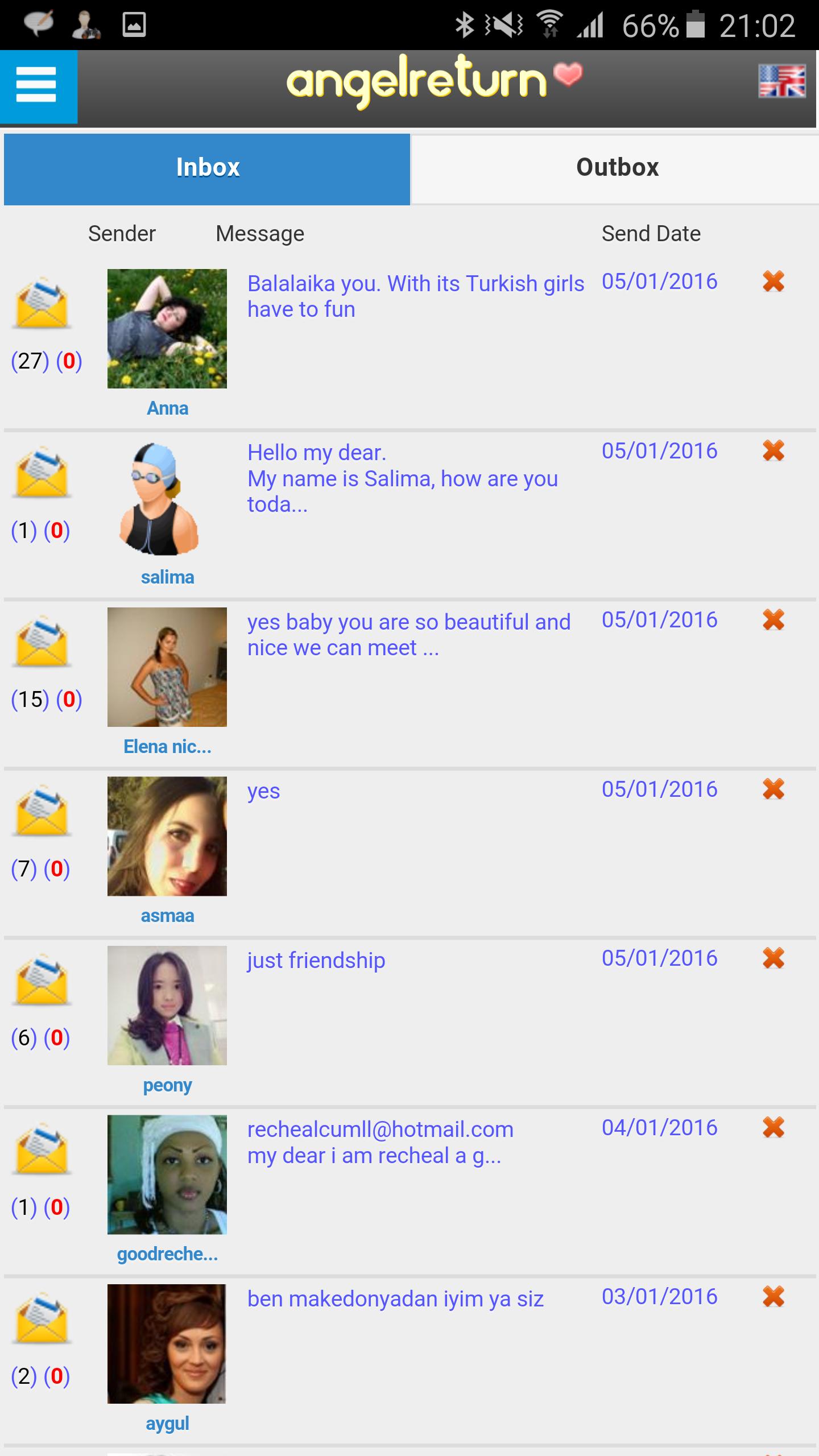View salima's profile picture
819x1456 pixels.
pyautogui.click(x=159, y=499)
